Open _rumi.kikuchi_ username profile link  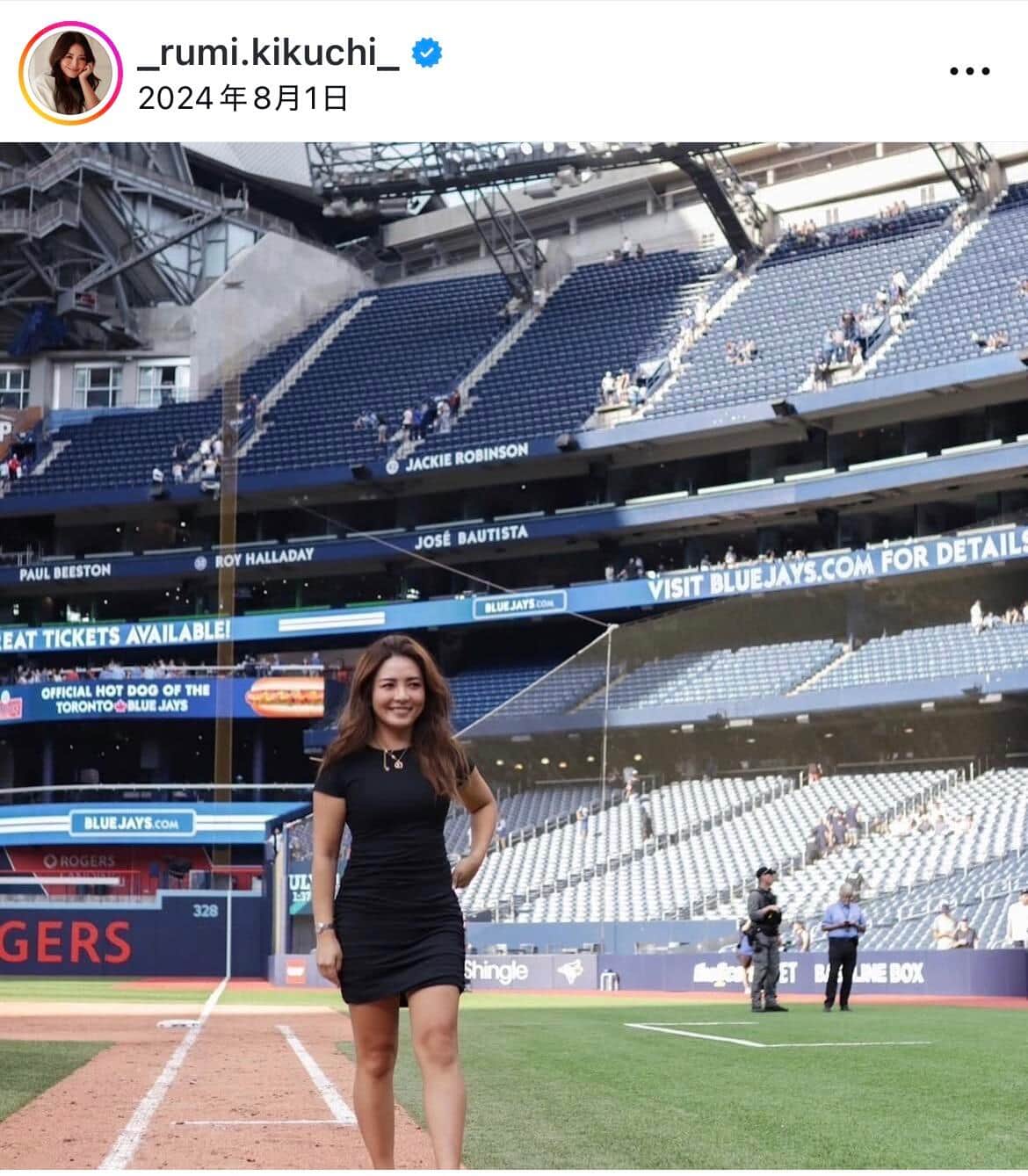269,54
